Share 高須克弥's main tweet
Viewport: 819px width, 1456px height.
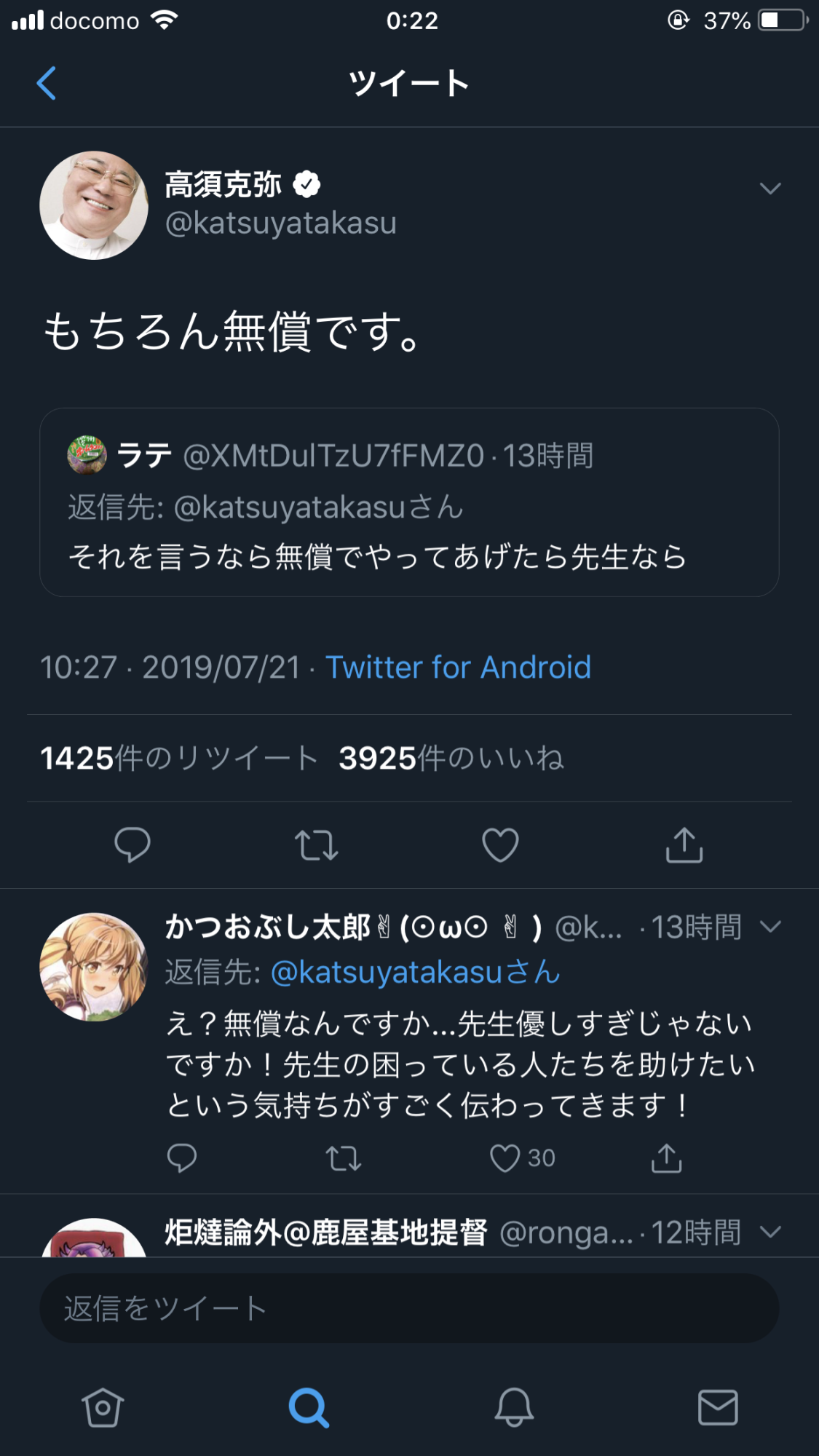[x=684, y=844]
